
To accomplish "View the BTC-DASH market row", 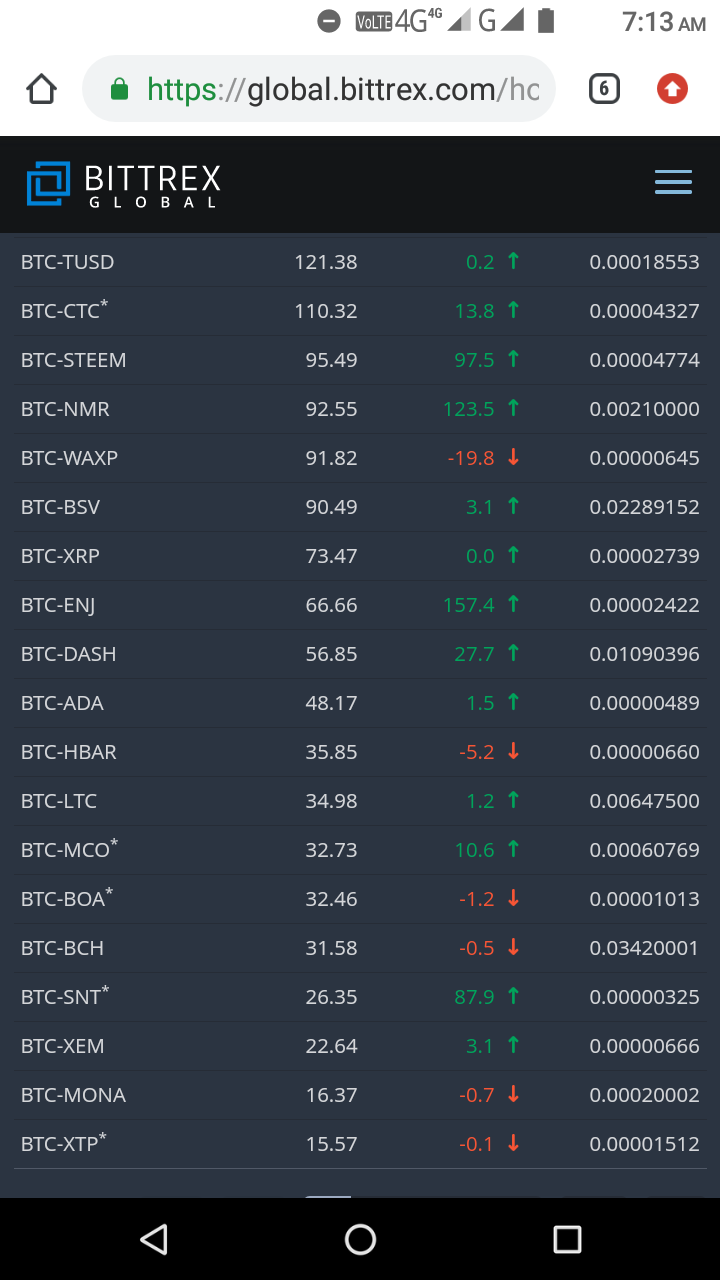I will pyautogui.click(x=69, y=654).
